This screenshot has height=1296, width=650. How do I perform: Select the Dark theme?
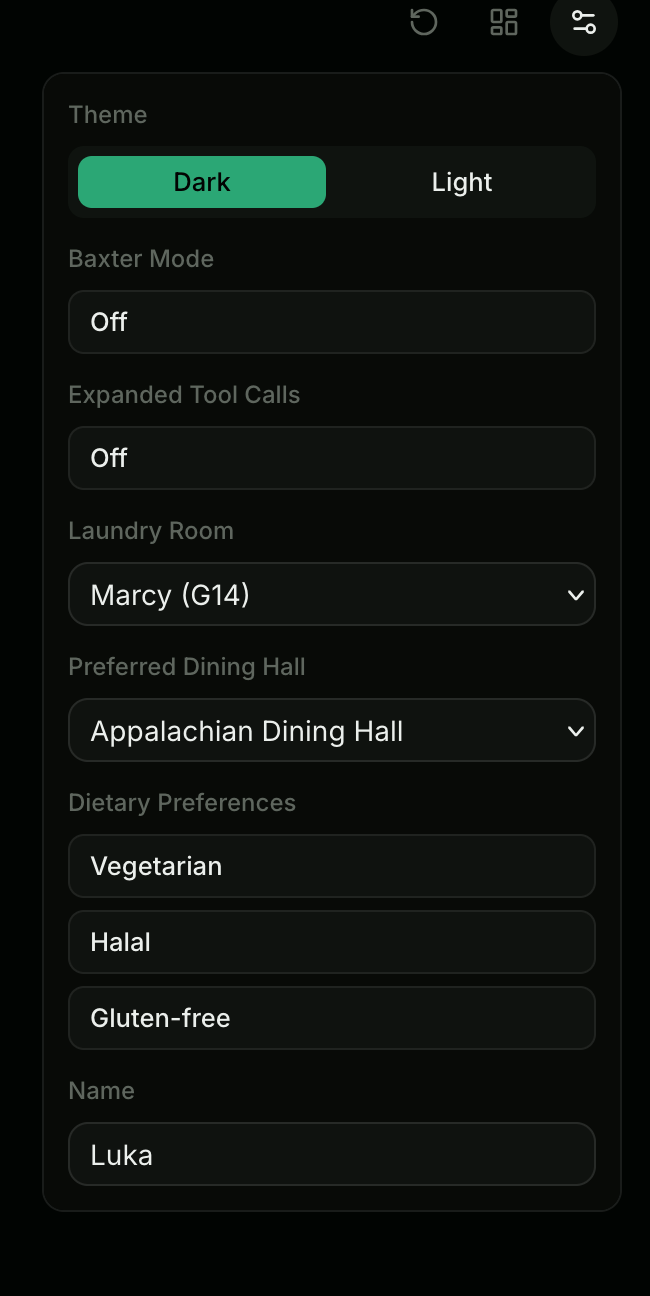202,182
